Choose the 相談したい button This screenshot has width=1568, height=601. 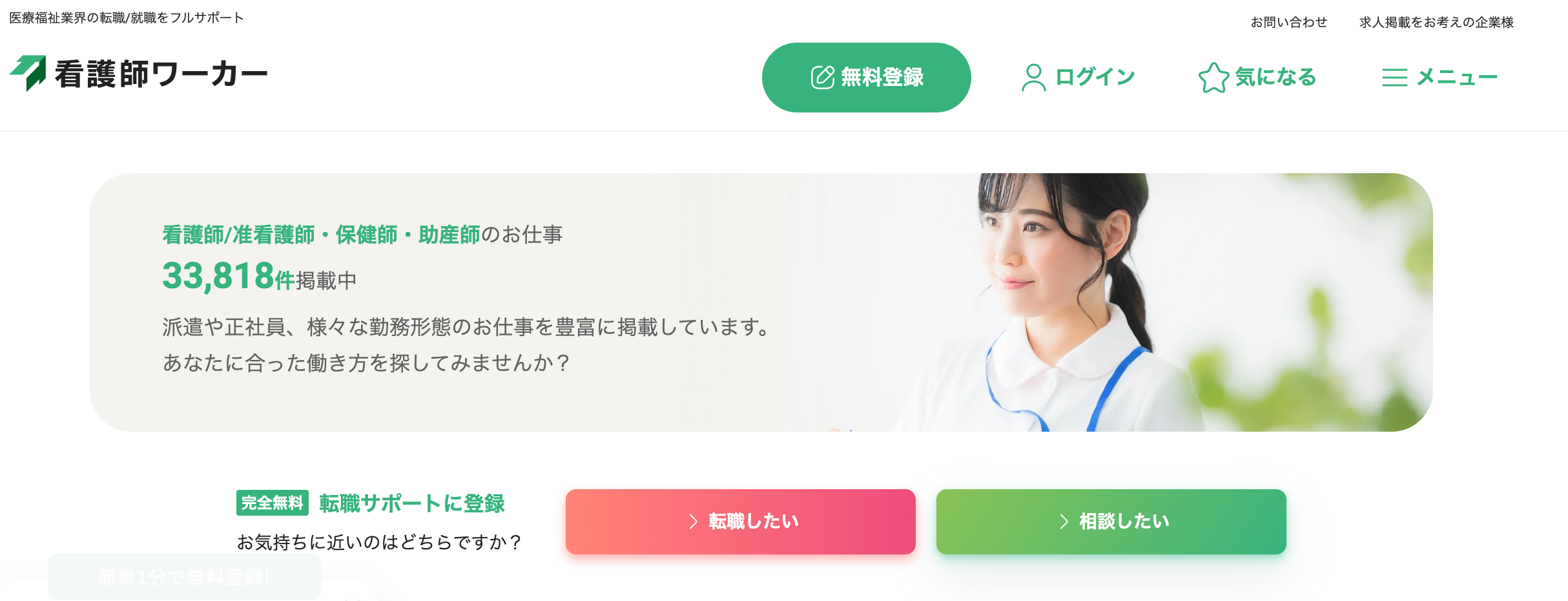point(1111,522)
